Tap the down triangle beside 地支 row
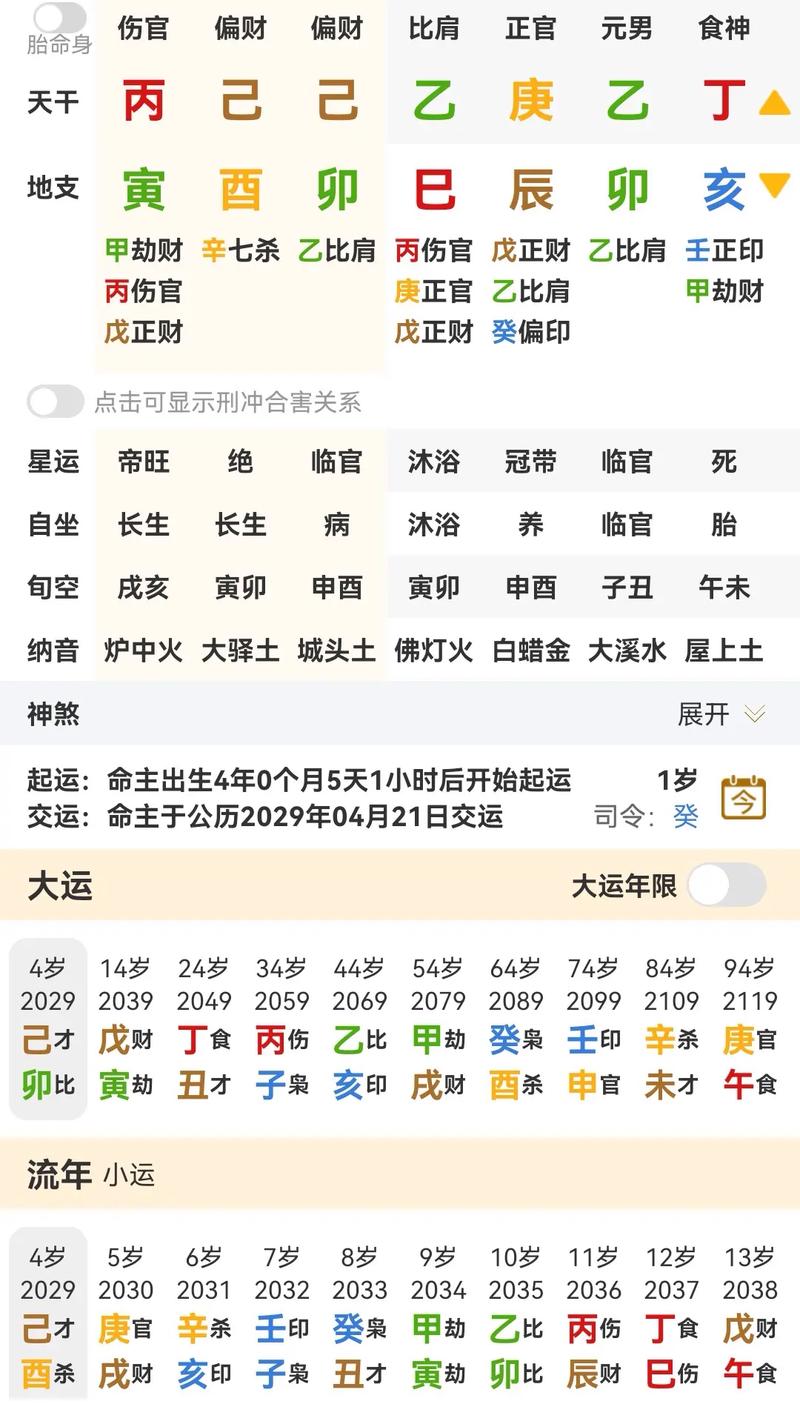Screen dimensions: 800x1404 (774, 185)
